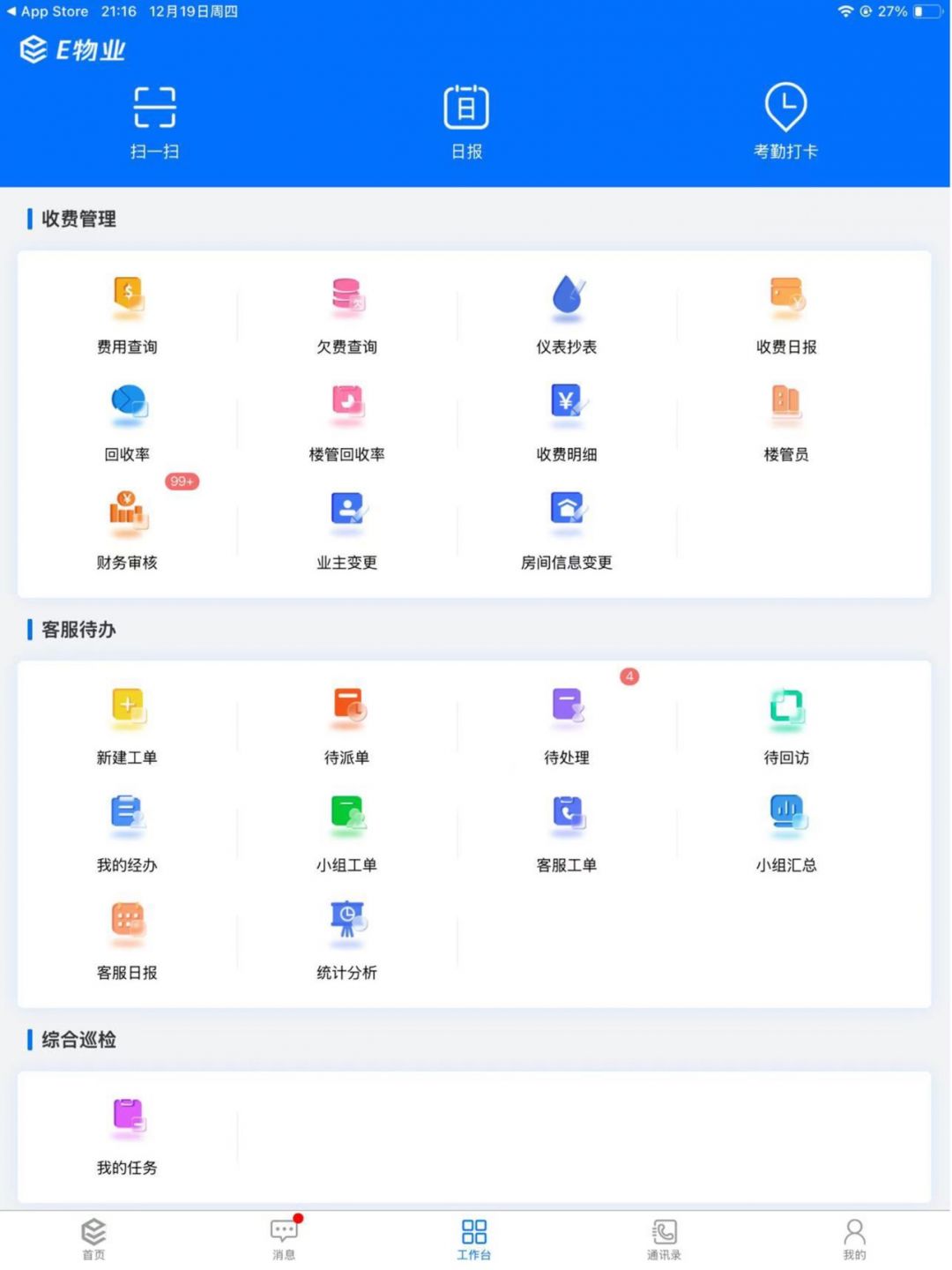Image resolution: width=952 pixels, height=1270 pixels.
Task: Open 日报 daily report
Action: pyautogui.click(x=466, y=122)
